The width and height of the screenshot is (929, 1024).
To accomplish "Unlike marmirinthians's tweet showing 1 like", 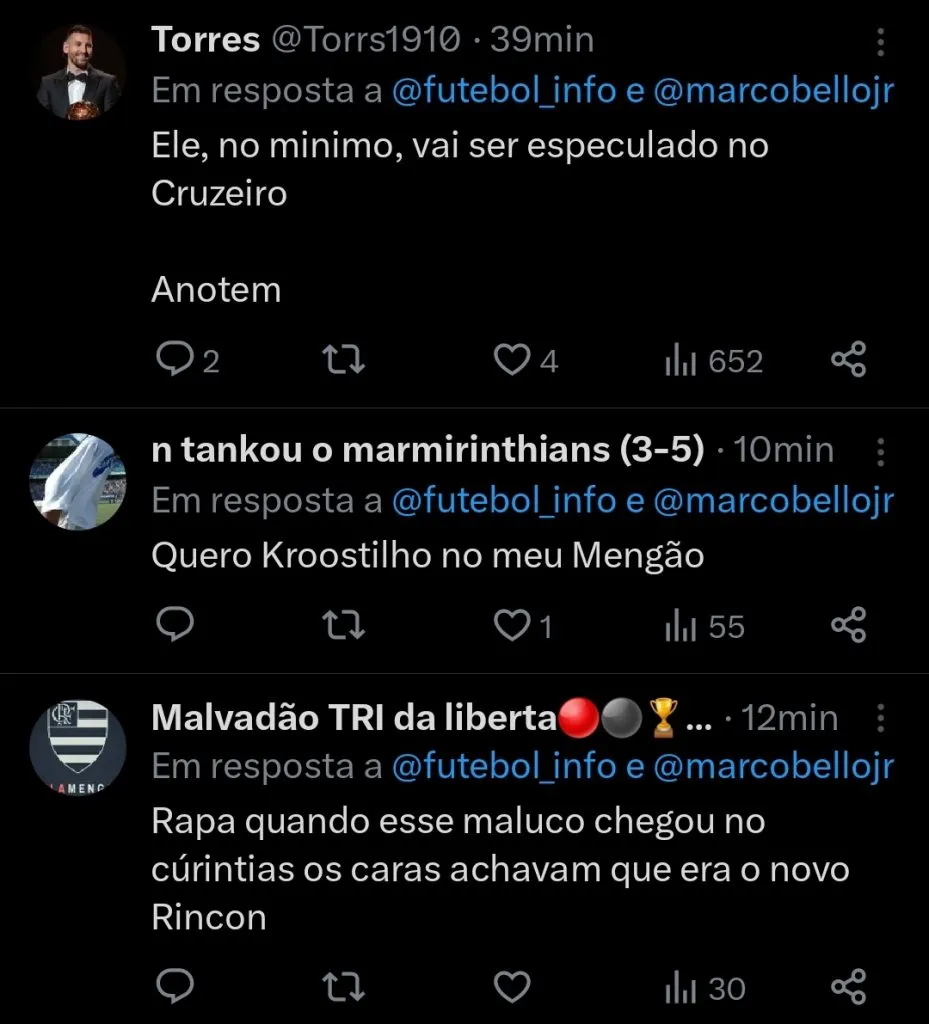I will (511, 627).
